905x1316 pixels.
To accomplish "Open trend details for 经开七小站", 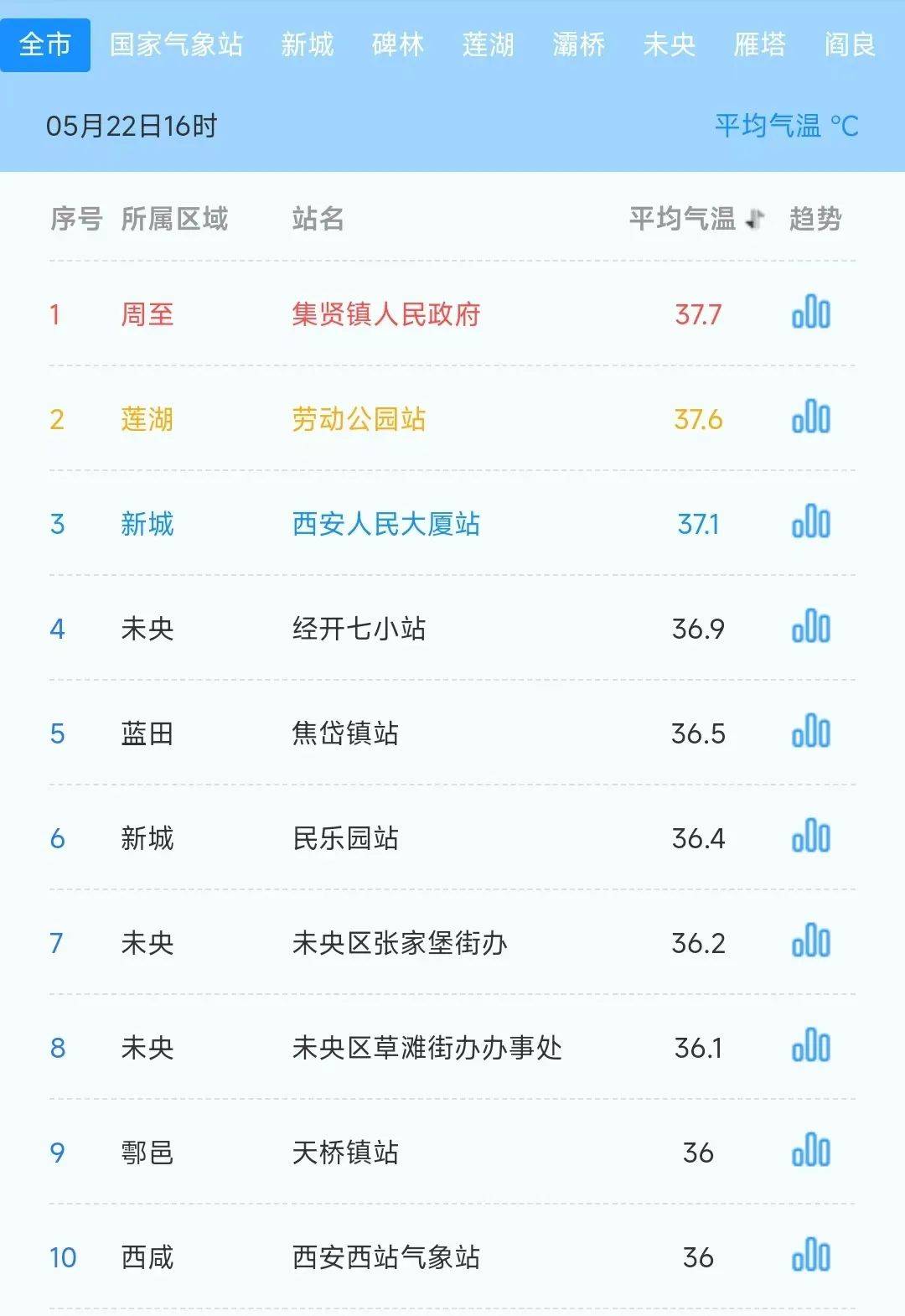I will tap(811, 629).
